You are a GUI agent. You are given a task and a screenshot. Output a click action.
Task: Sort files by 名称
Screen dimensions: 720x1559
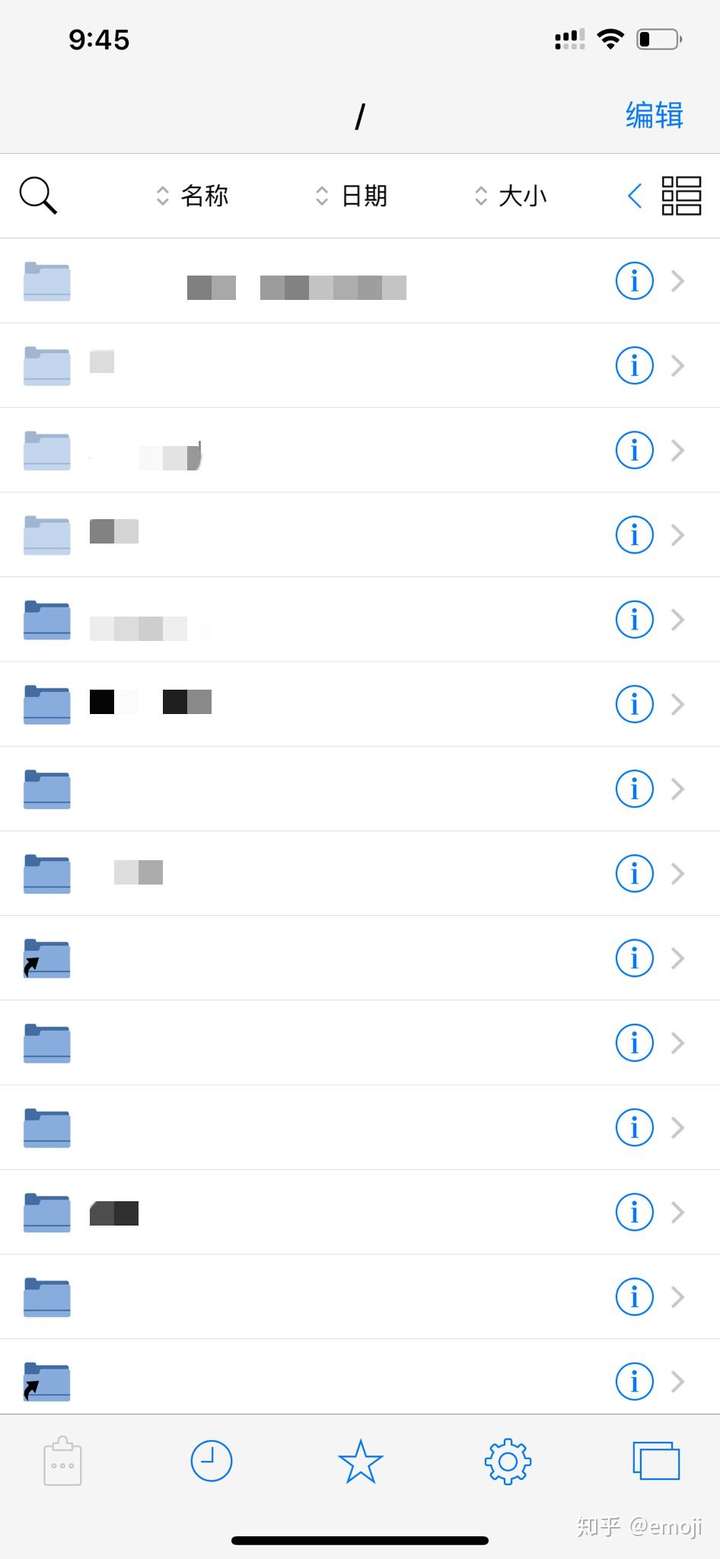[x=192, y=195]
